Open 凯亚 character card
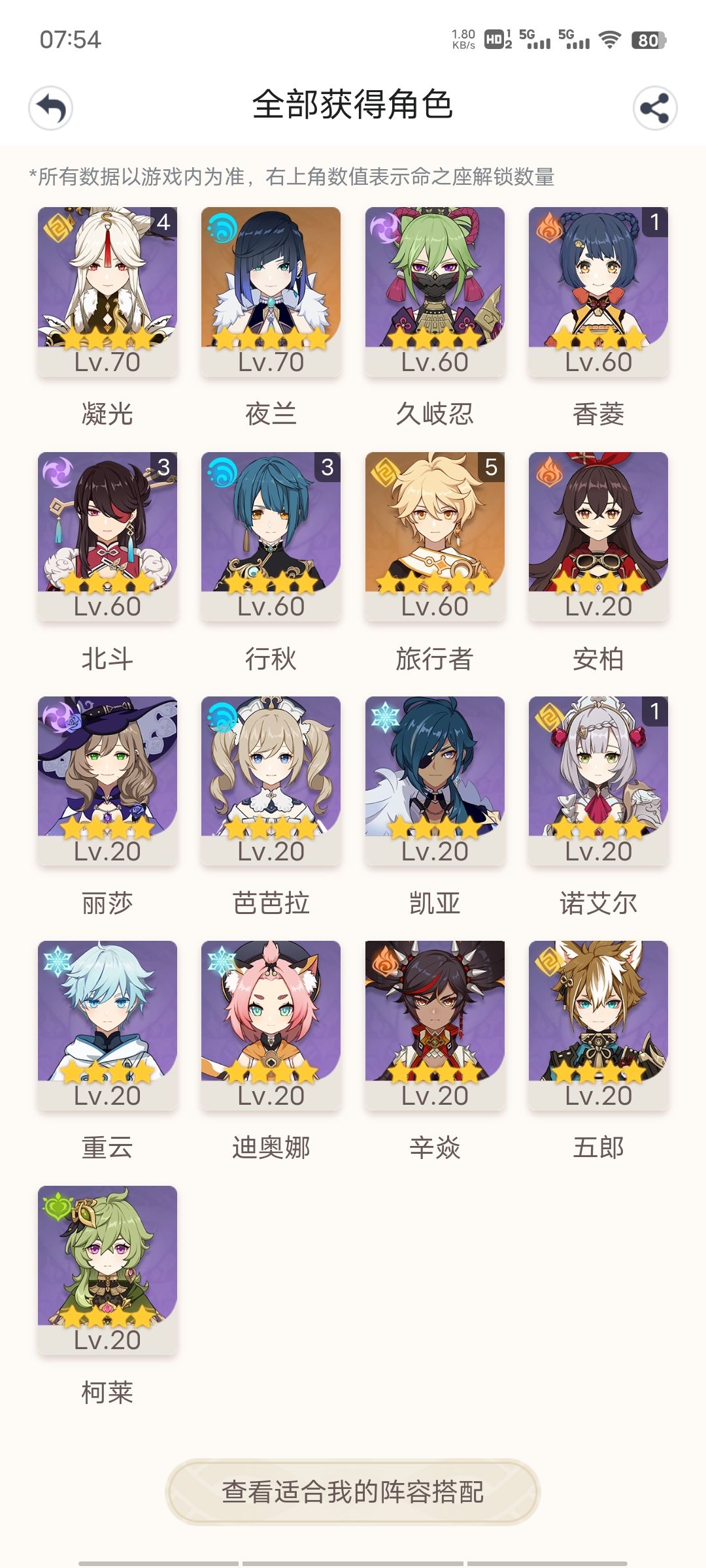Viewport: 706px width, 1568px height. coord(435,781)
